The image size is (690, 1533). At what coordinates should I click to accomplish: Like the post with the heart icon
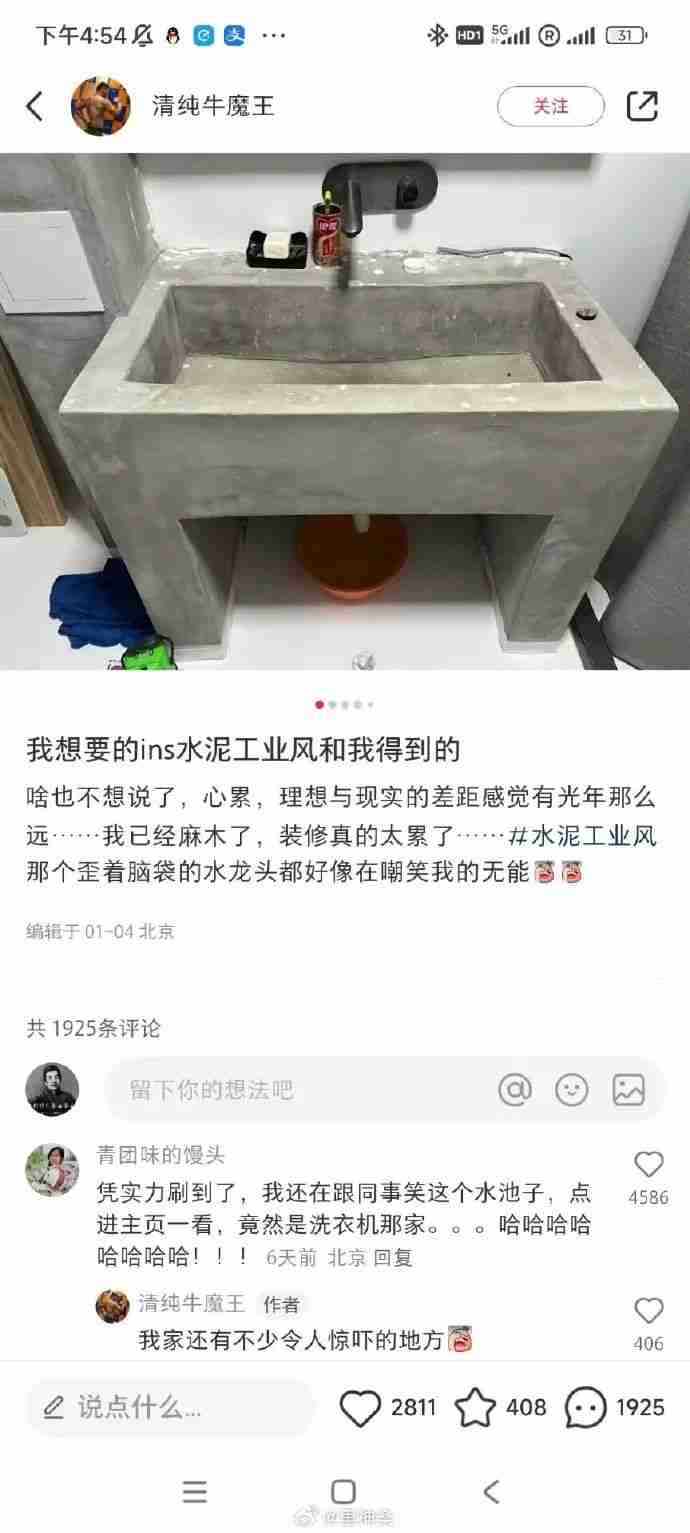point(360,1408)
